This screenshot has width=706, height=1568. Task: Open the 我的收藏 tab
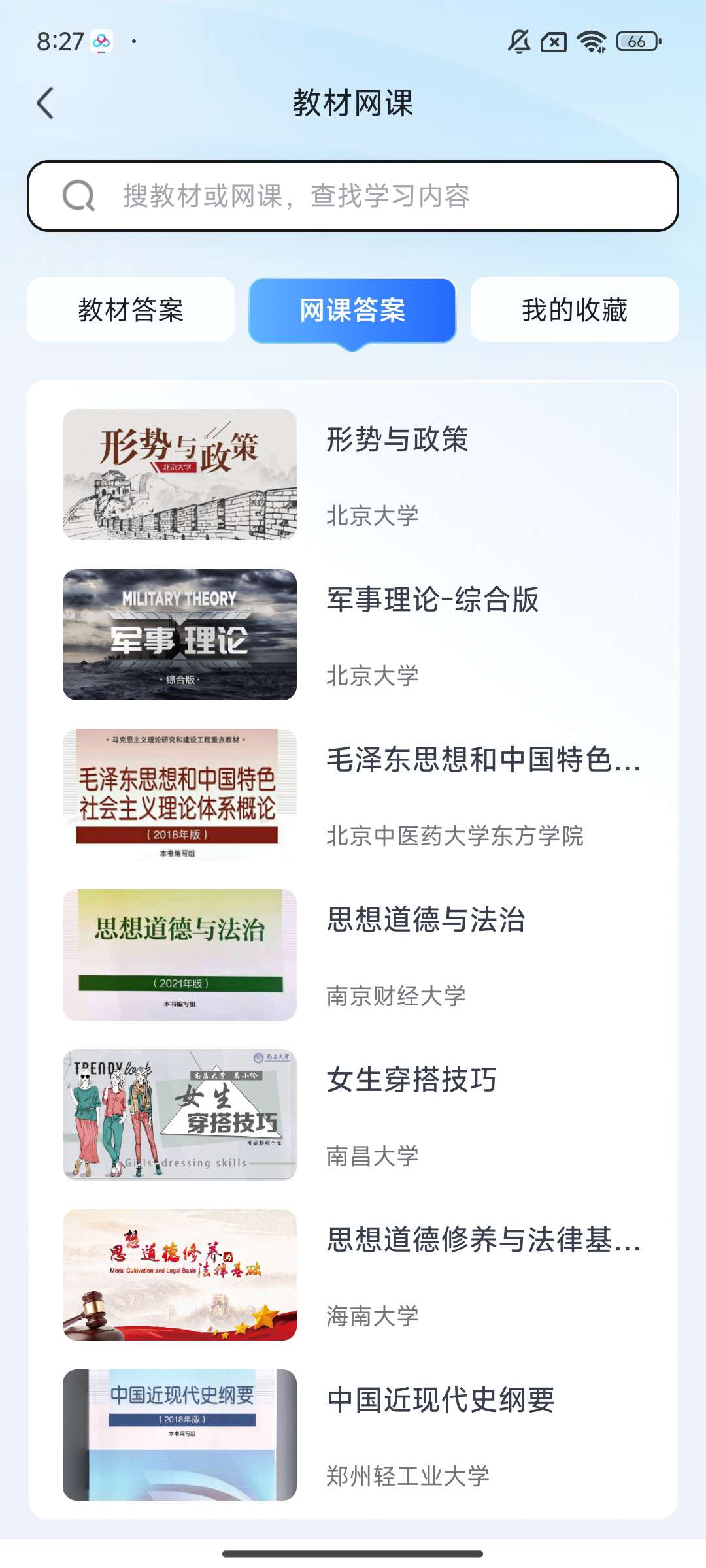(574, 310)
